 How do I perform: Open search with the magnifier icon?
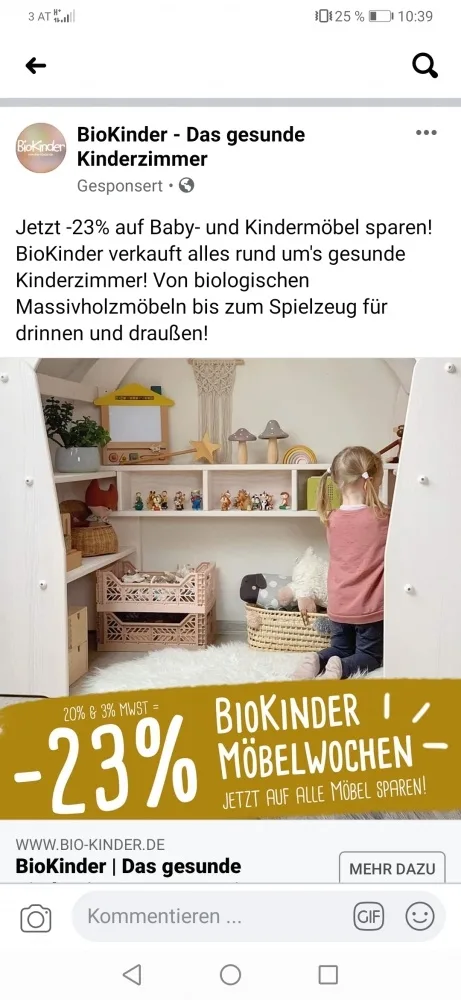[x=425, y=65]
